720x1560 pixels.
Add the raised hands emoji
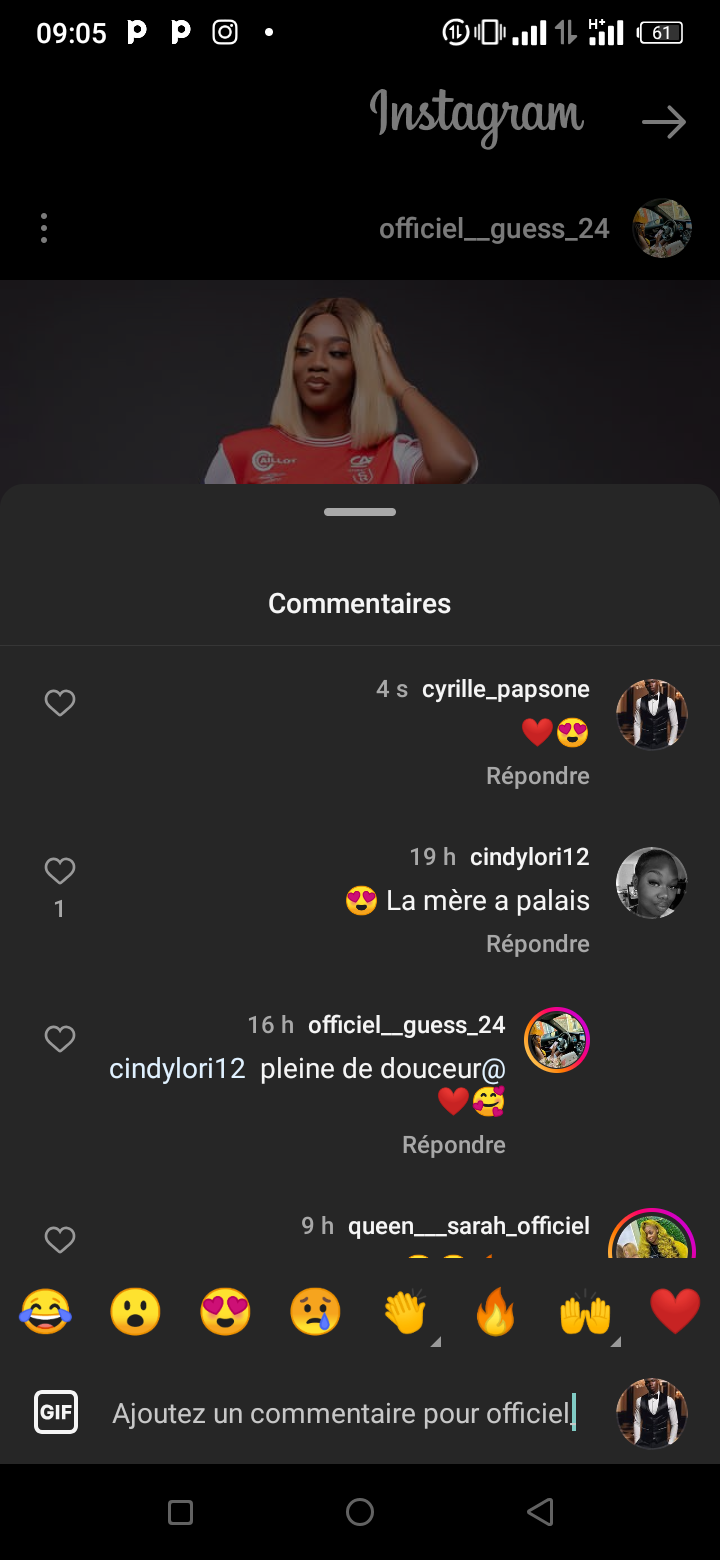[x=585, y=1311]
